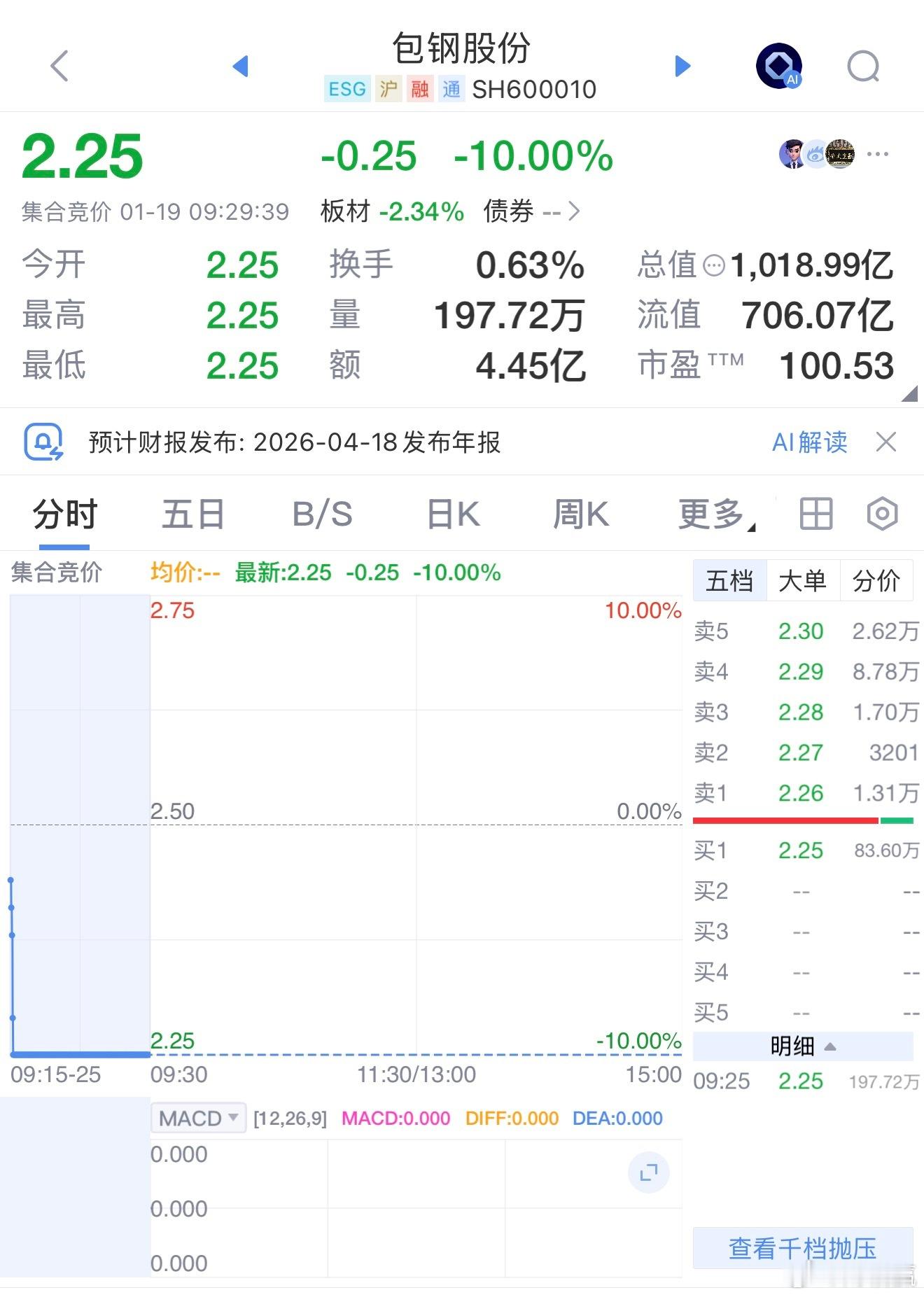
Task: Switch to next stock with right arrow
Action: click(x=681, y=66)
